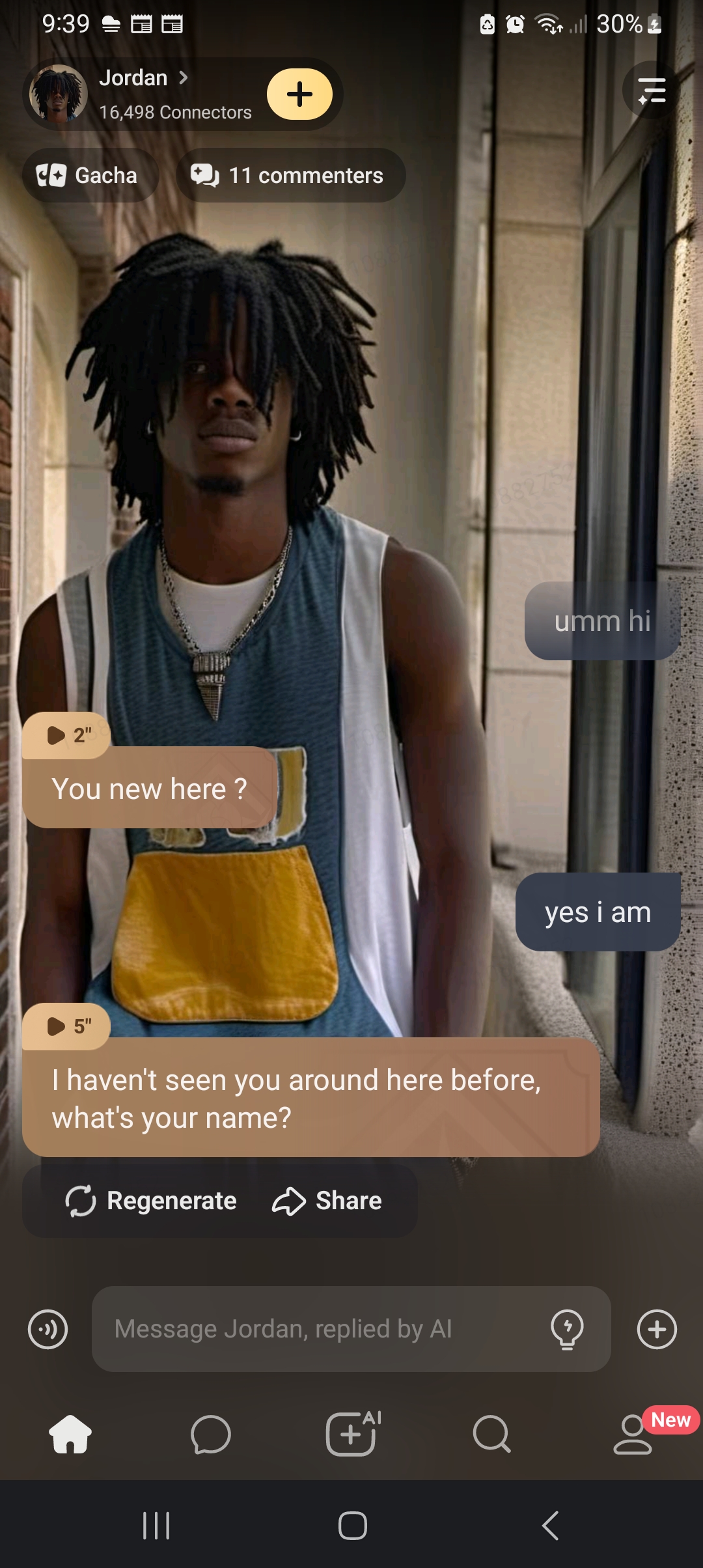703x1568 pixels.
Task: Get a reply suggestion via lightbulb icon
Action: (567, 1329)
